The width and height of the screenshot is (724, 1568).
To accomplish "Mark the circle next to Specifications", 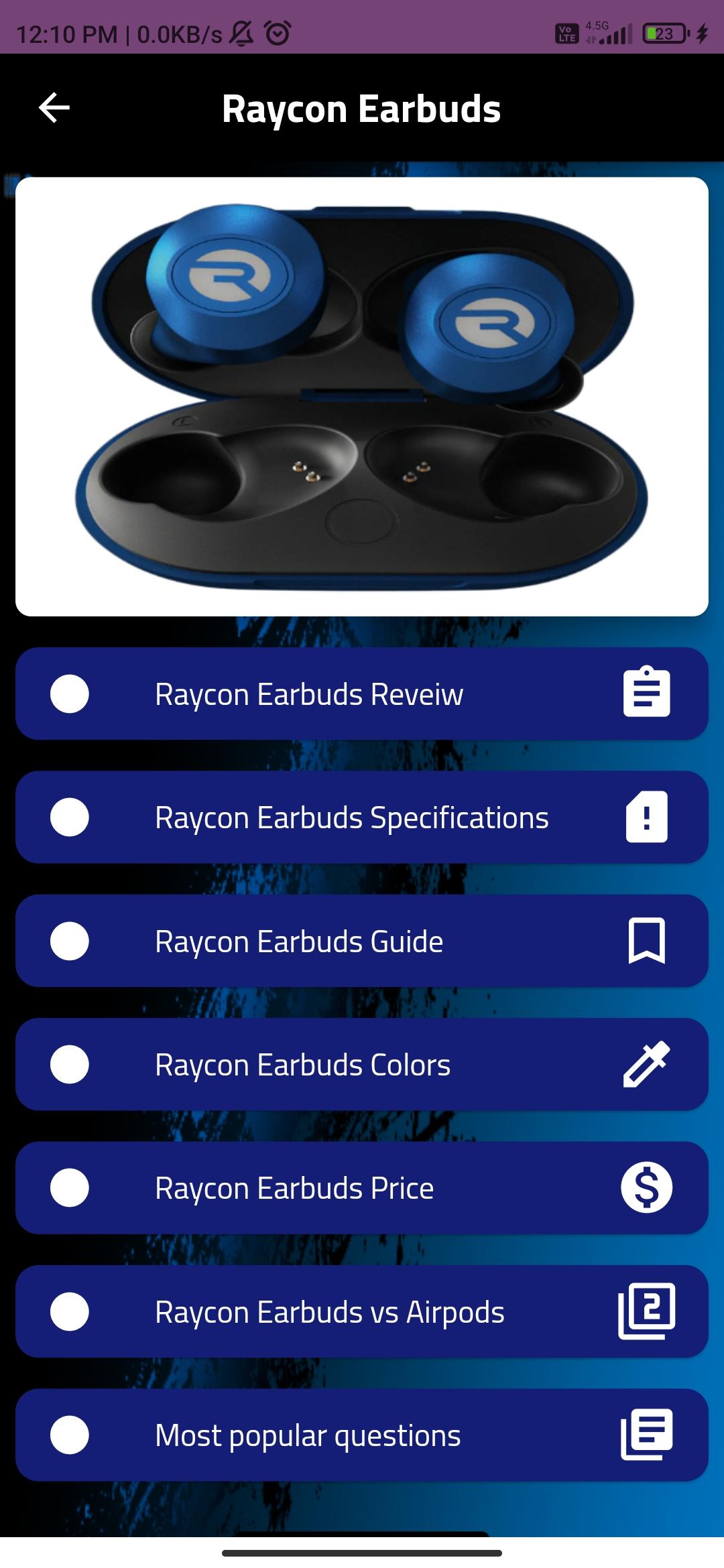I will (70, 817).
